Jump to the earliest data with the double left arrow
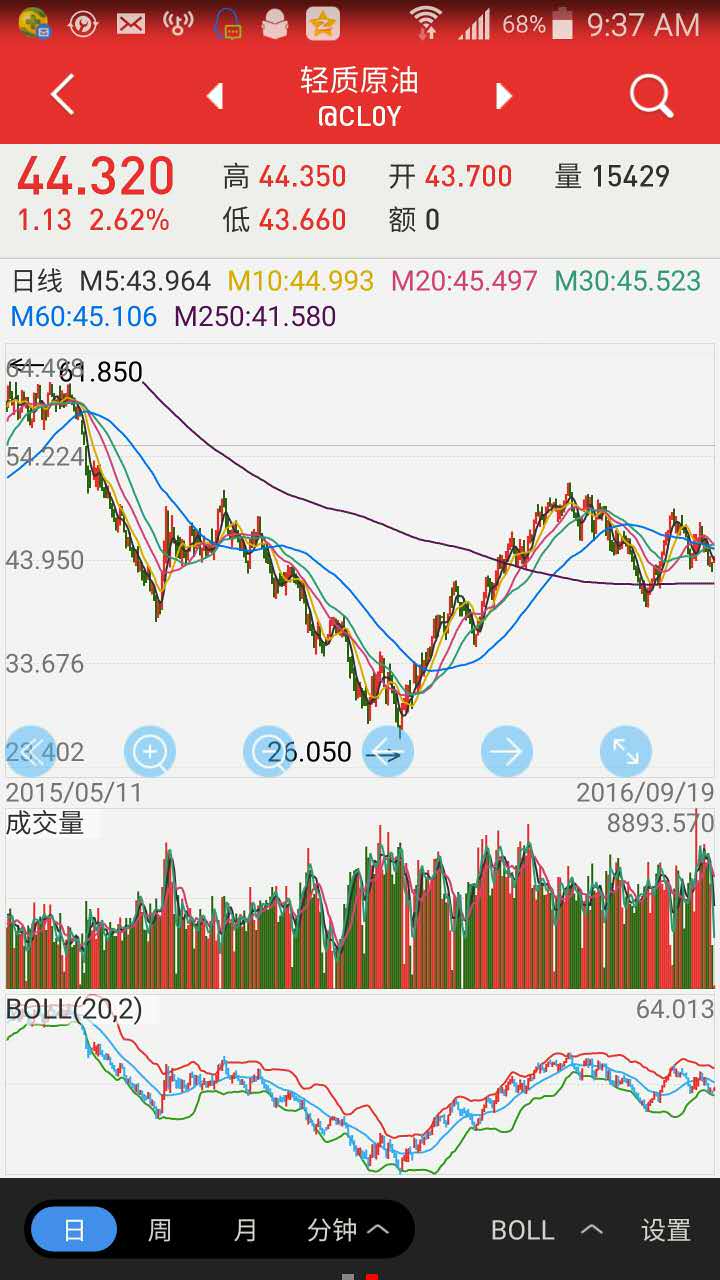720x1280 pixels. point(32,751)
